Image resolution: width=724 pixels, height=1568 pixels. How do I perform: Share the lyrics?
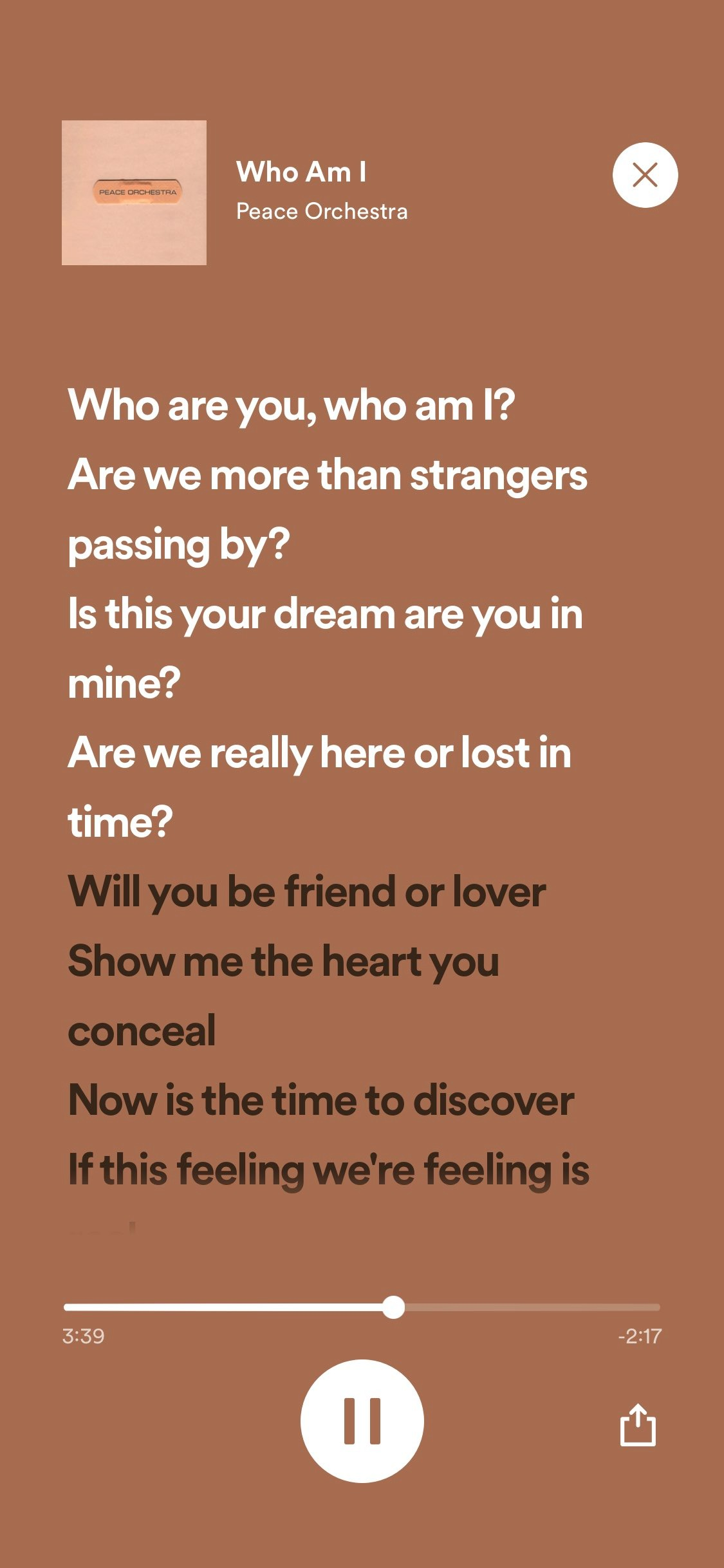(638, 1425)
